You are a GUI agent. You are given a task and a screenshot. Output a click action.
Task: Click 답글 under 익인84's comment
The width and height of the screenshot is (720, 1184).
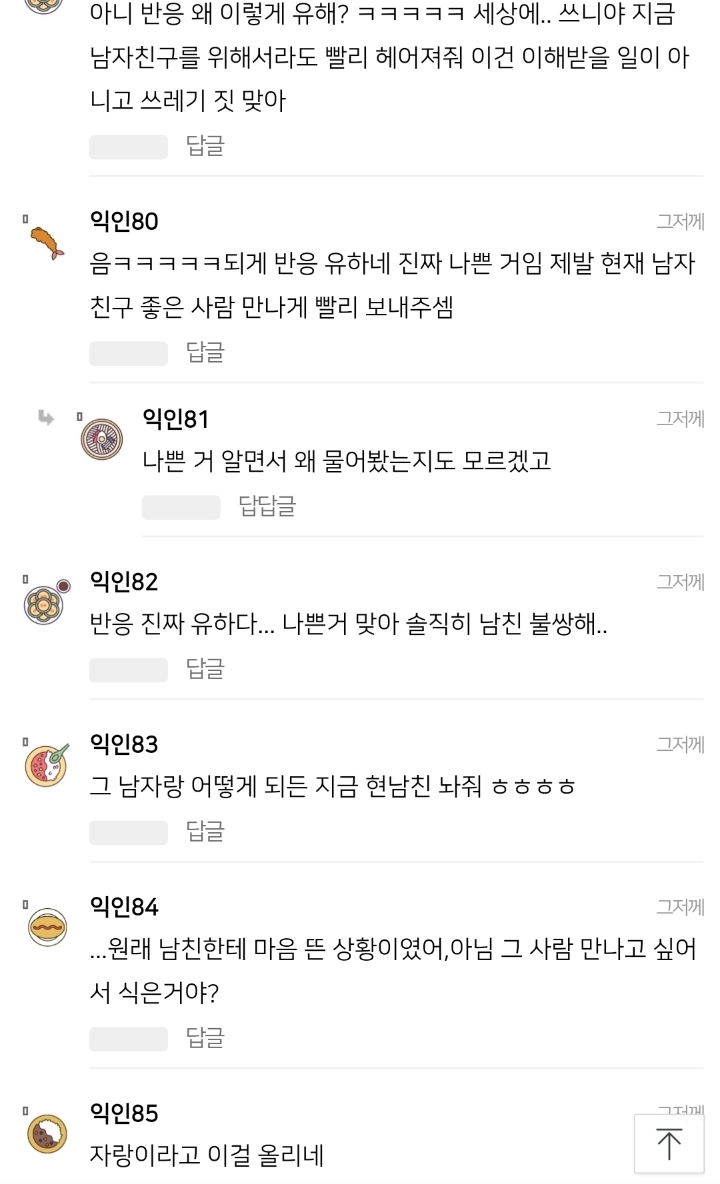point(202,1040)
